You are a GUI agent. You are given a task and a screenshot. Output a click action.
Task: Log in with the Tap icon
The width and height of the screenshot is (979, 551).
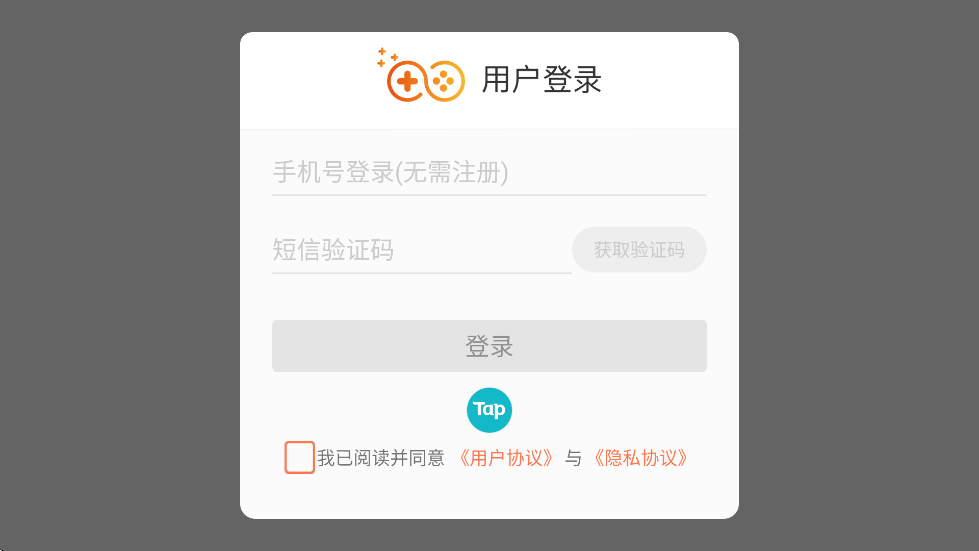[489, 409]
